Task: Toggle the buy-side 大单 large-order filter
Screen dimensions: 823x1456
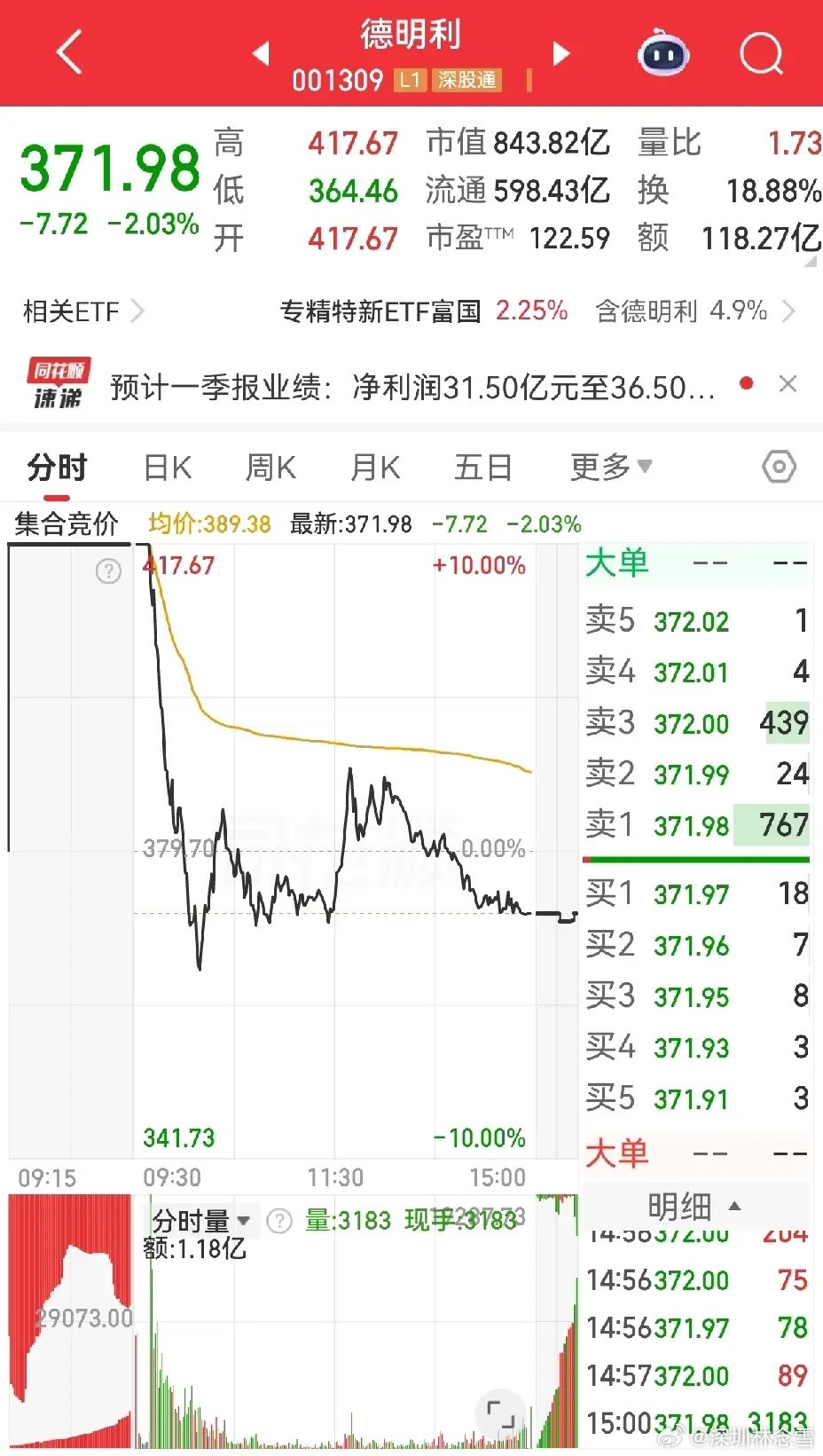Action: point(617,1152)
